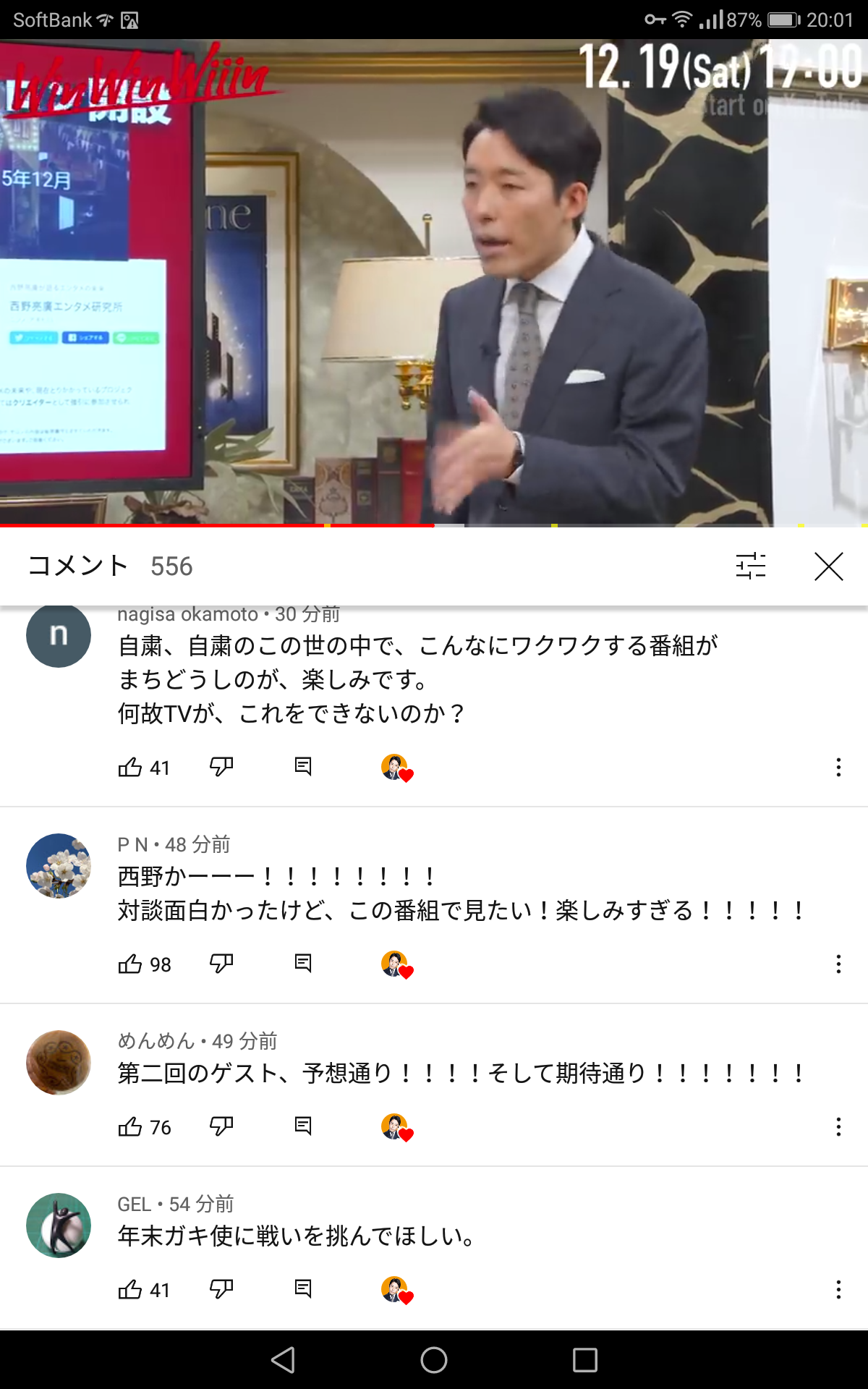
Task: Like GEL's comment
Action: click(130, 1289)
